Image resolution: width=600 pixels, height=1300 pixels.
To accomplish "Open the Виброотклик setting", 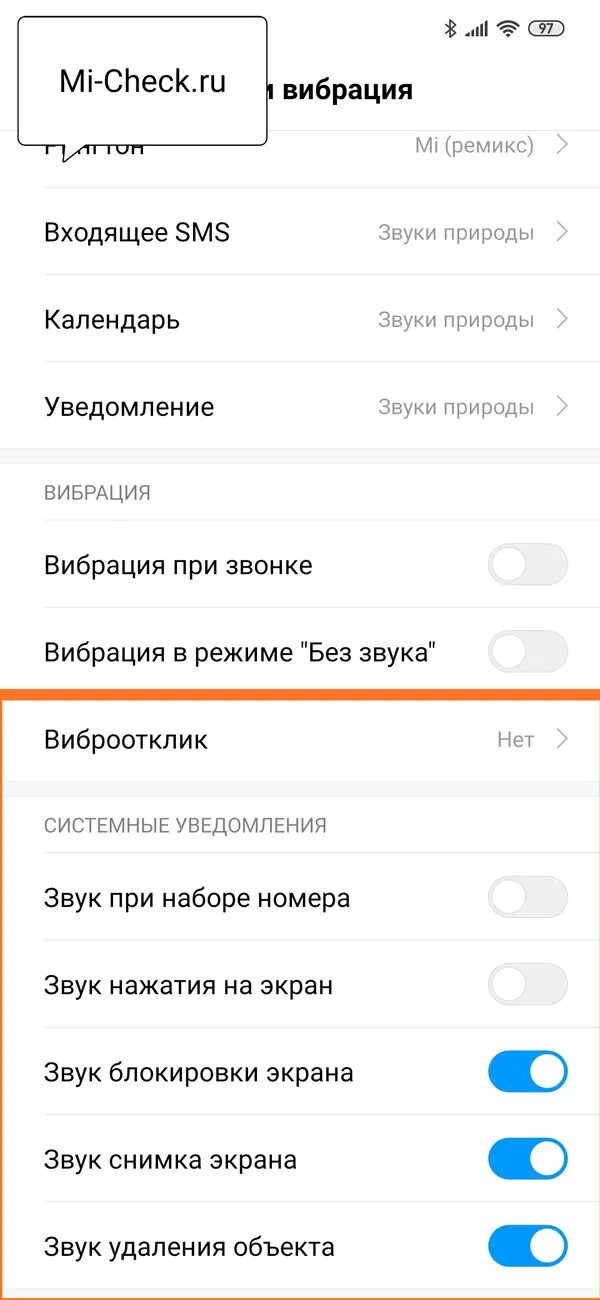I will pos(300,740).
